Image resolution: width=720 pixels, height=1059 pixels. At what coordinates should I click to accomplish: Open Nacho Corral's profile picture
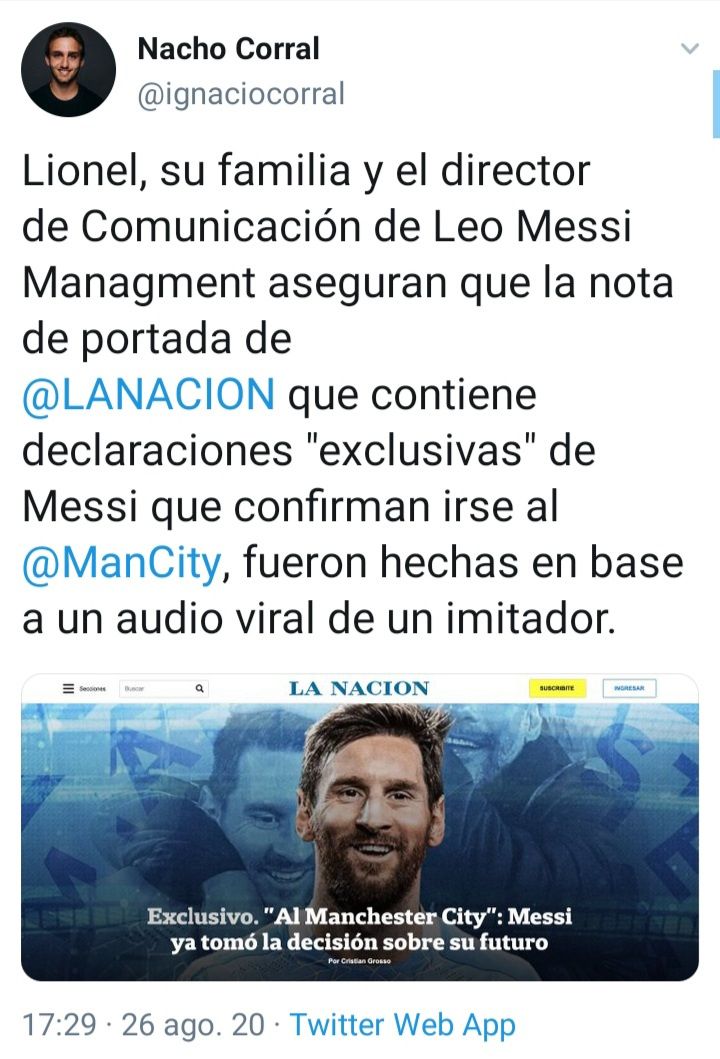[69, 70]
